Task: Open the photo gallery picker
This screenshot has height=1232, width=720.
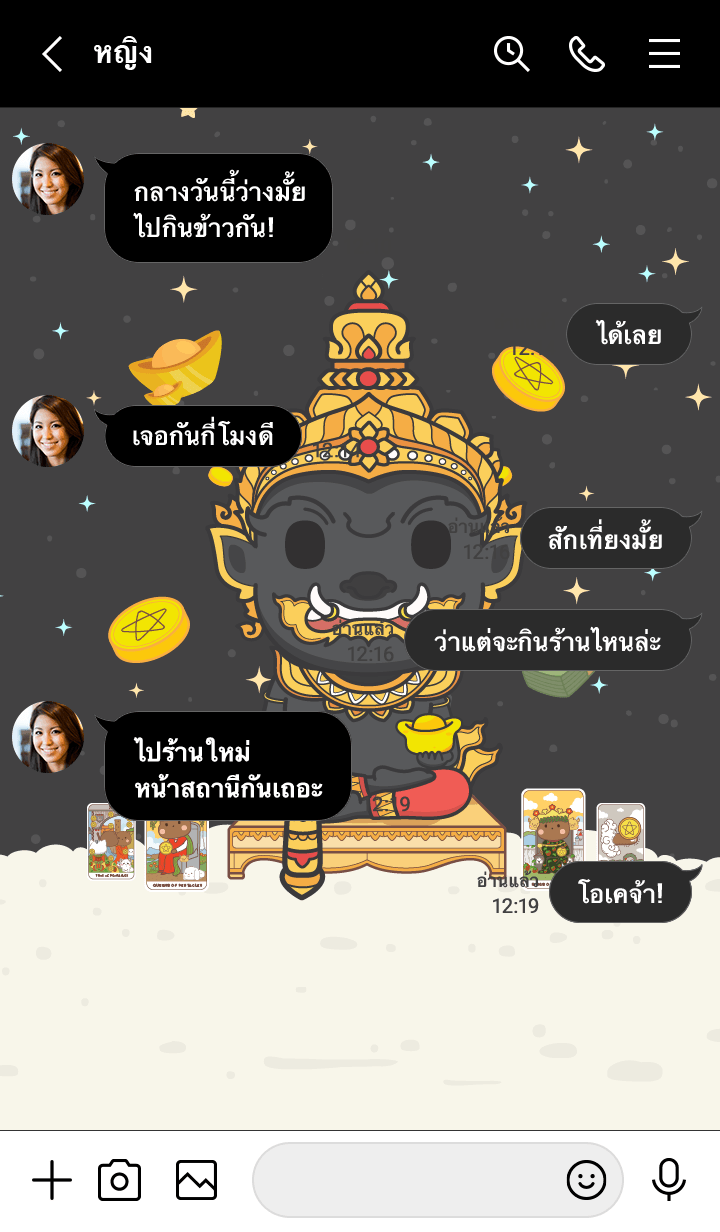Action: [x=196, y=1180]
